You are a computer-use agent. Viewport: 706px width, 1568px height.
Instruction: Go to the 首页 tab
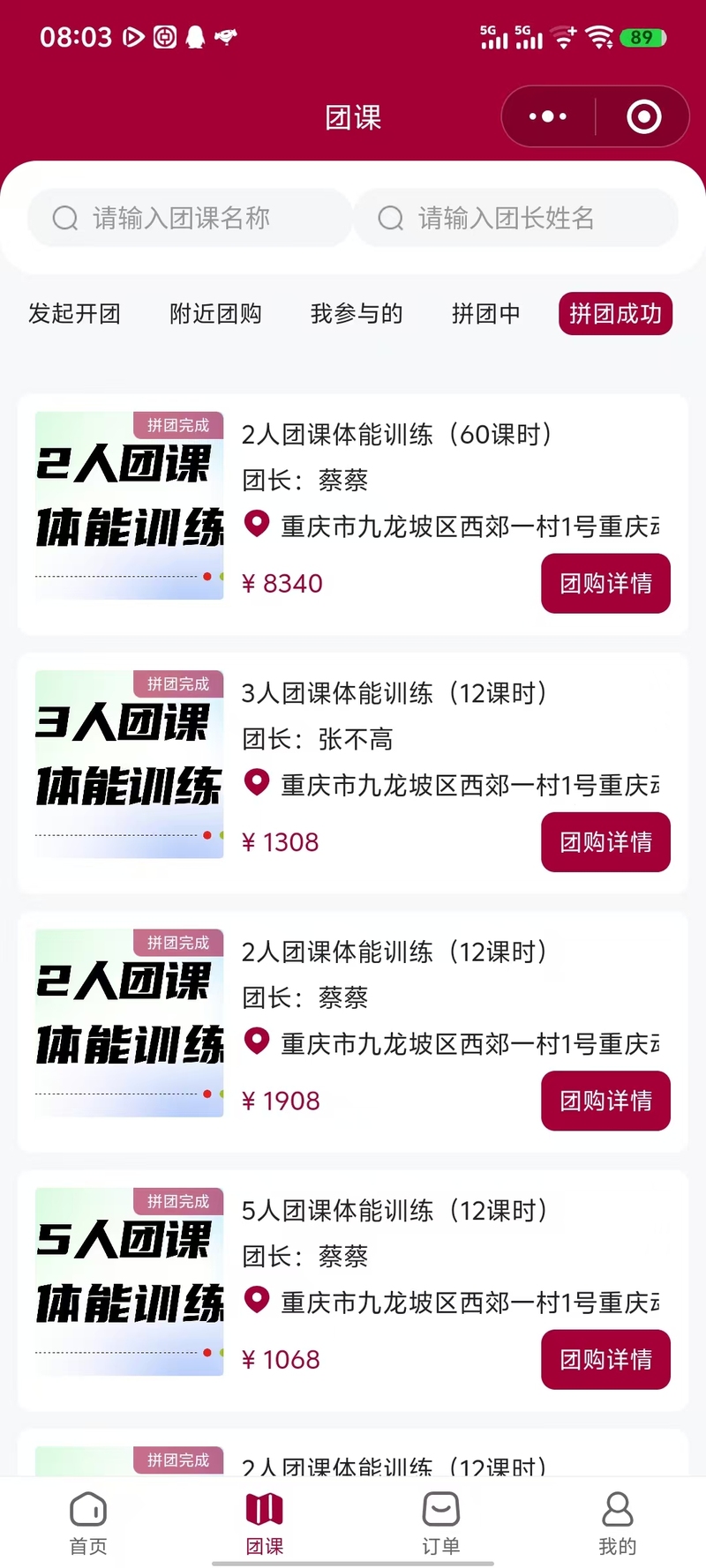tap(88, 1522)
